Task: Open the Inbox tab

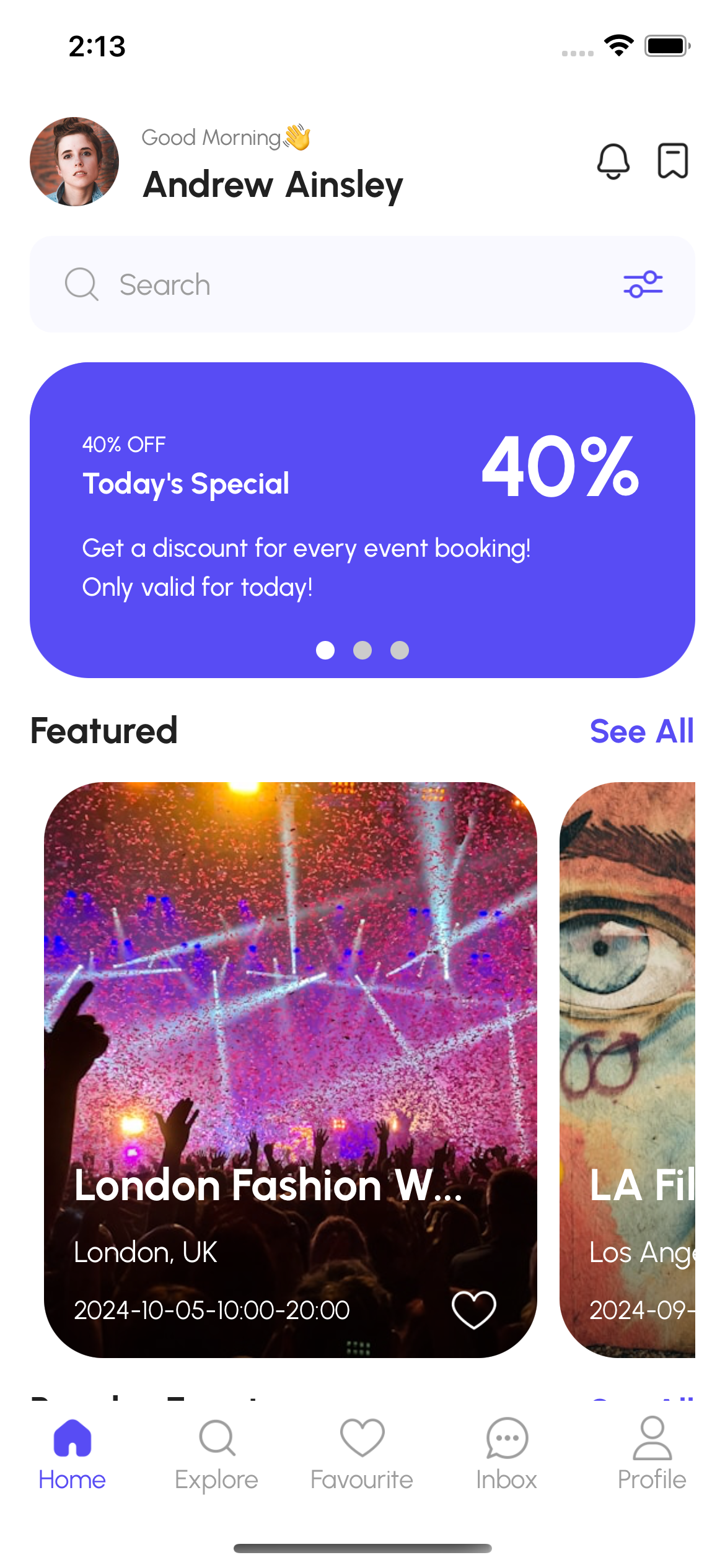Action: click(x=506, y=1453)
